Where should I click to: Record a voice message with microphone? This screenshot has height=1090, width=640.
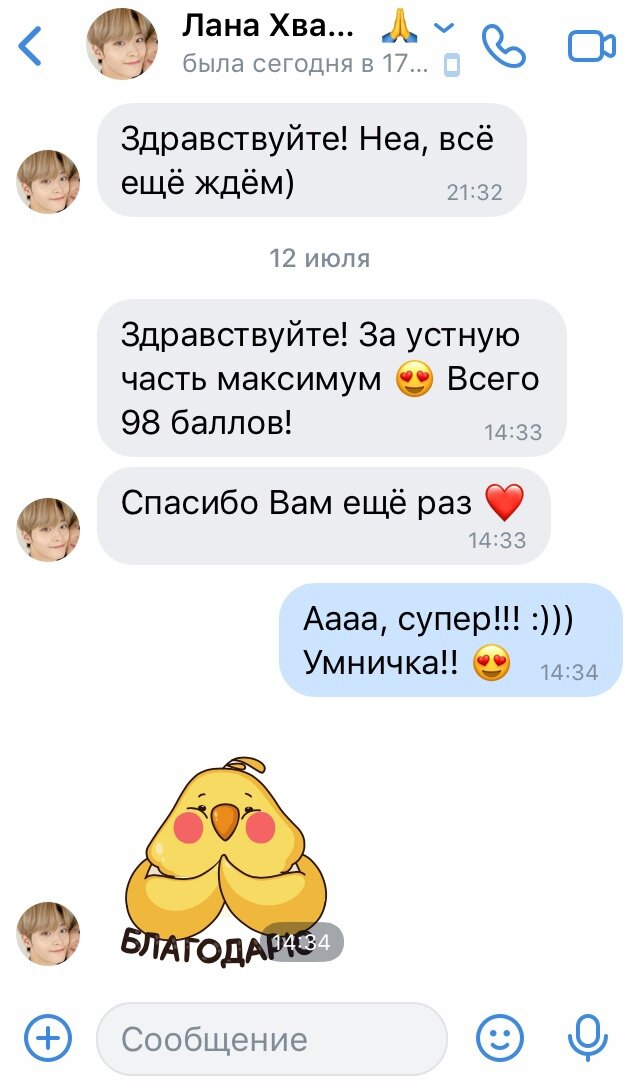588,1038
